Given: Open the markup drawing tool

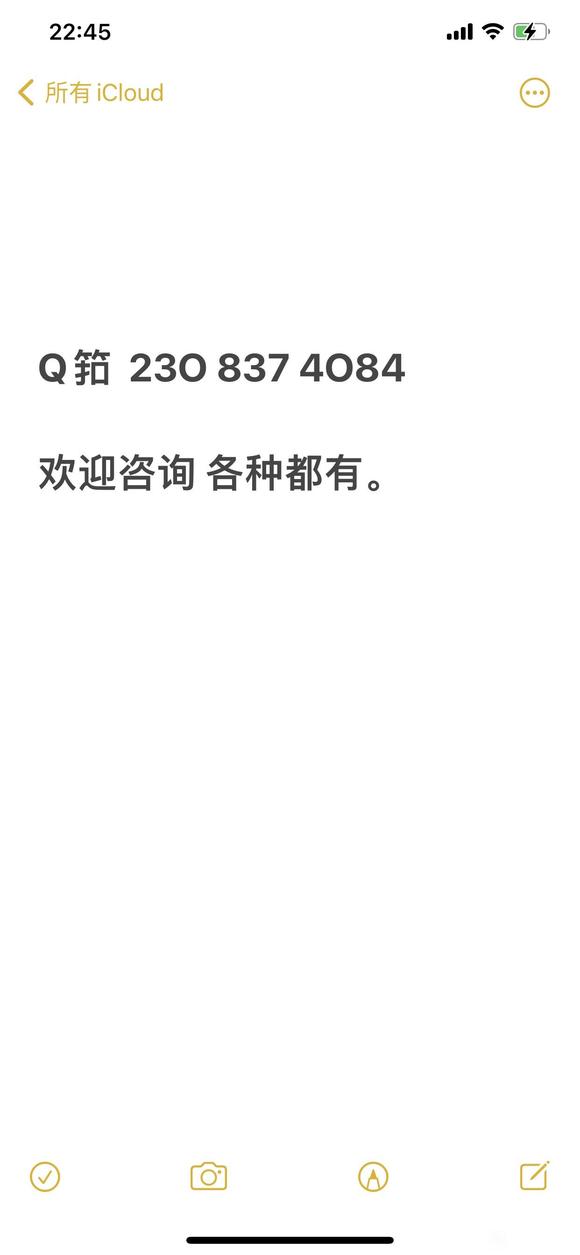Looking at the screenshot, I should pyautogui.click(x=373, y=1177).
